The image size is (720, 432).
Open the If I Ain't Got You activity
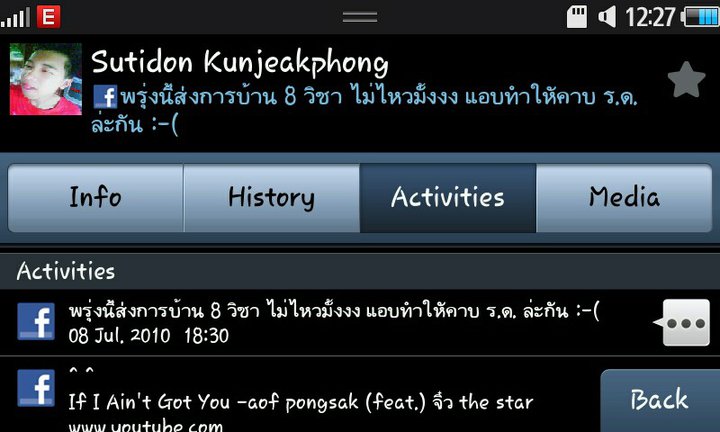point(300,403)
